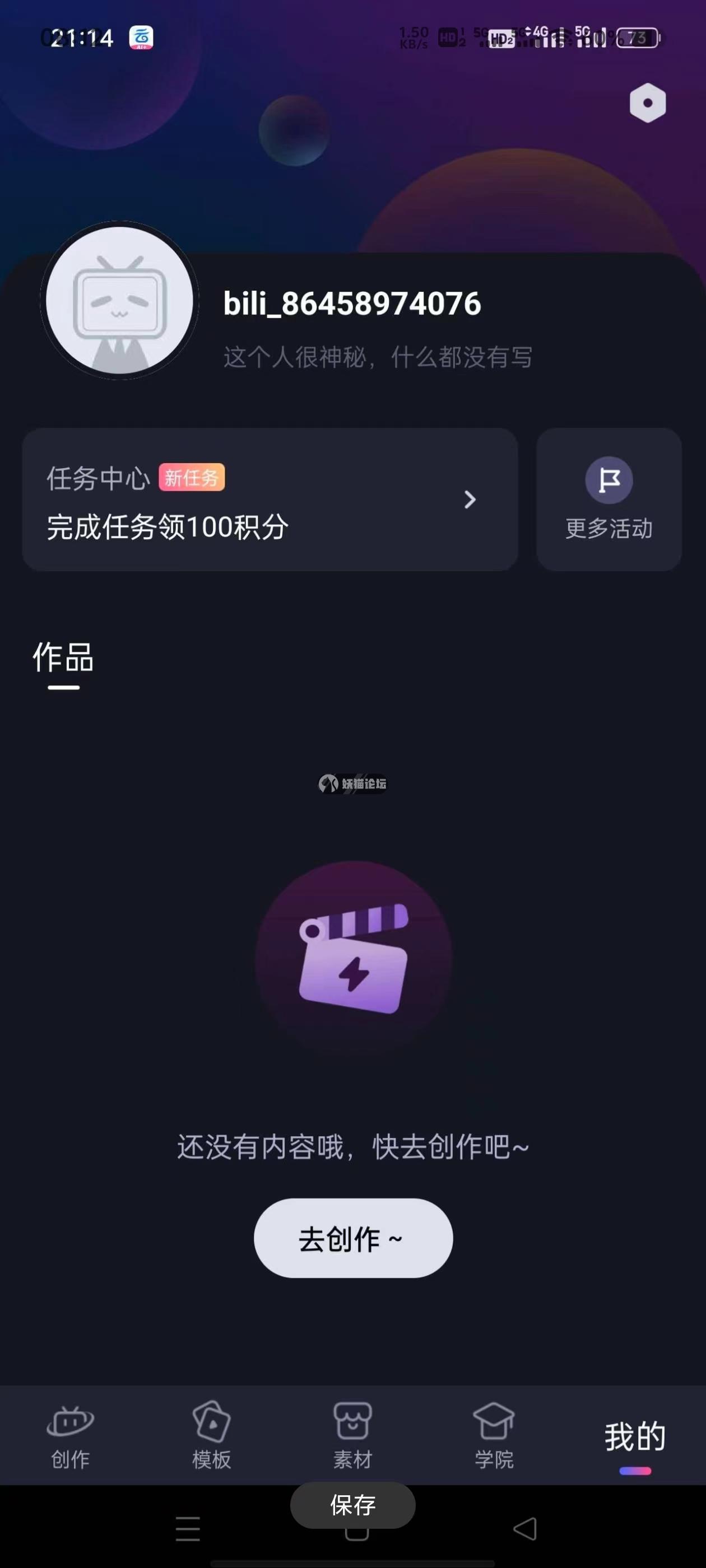Switch to the 创作 tab
Screen dimensions: 706x1568
pos(70,1435)
